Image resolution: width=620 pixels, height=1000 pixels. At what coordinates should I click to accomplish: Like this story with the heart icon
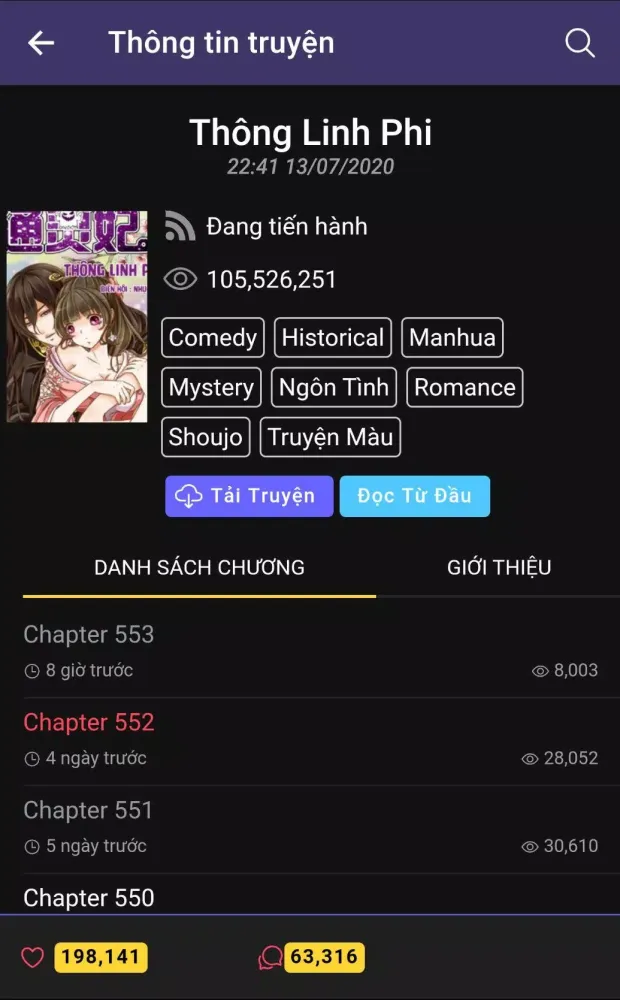33,958
